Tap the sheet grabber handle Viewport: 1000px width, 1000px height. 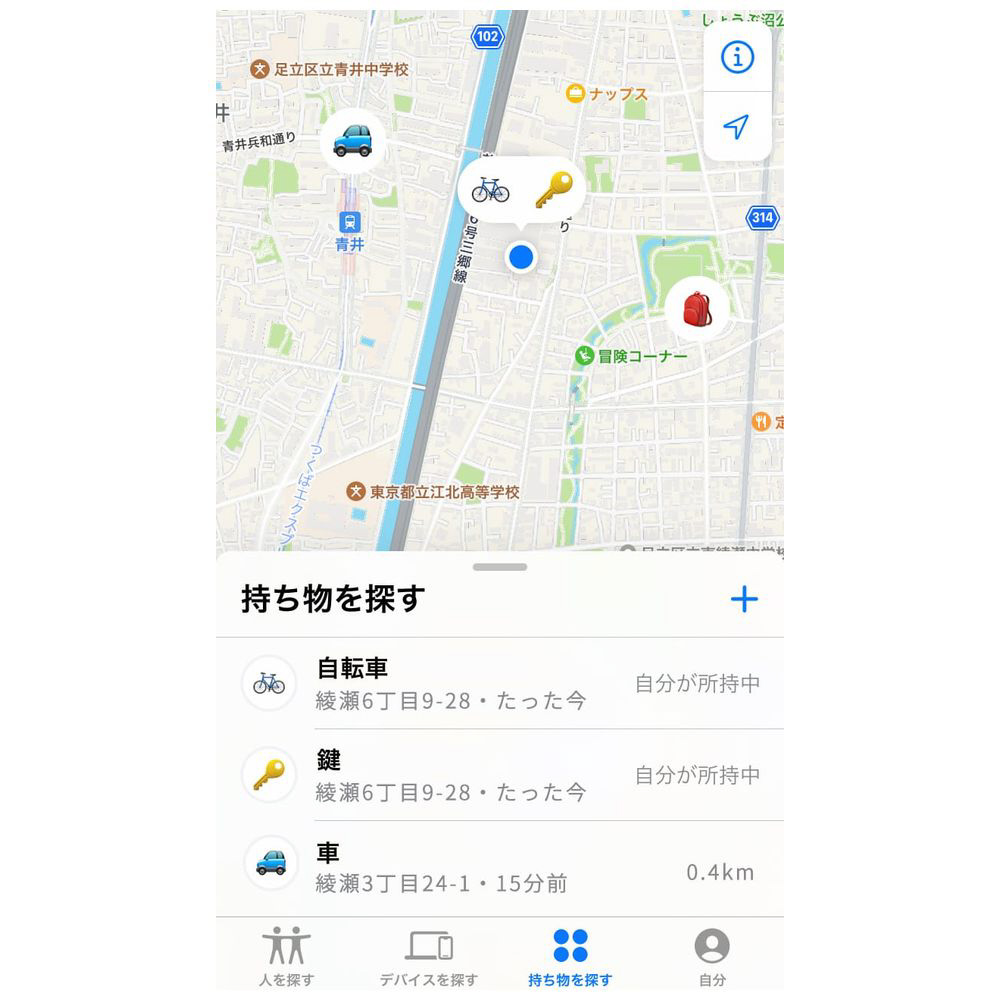tap(500, 567)
